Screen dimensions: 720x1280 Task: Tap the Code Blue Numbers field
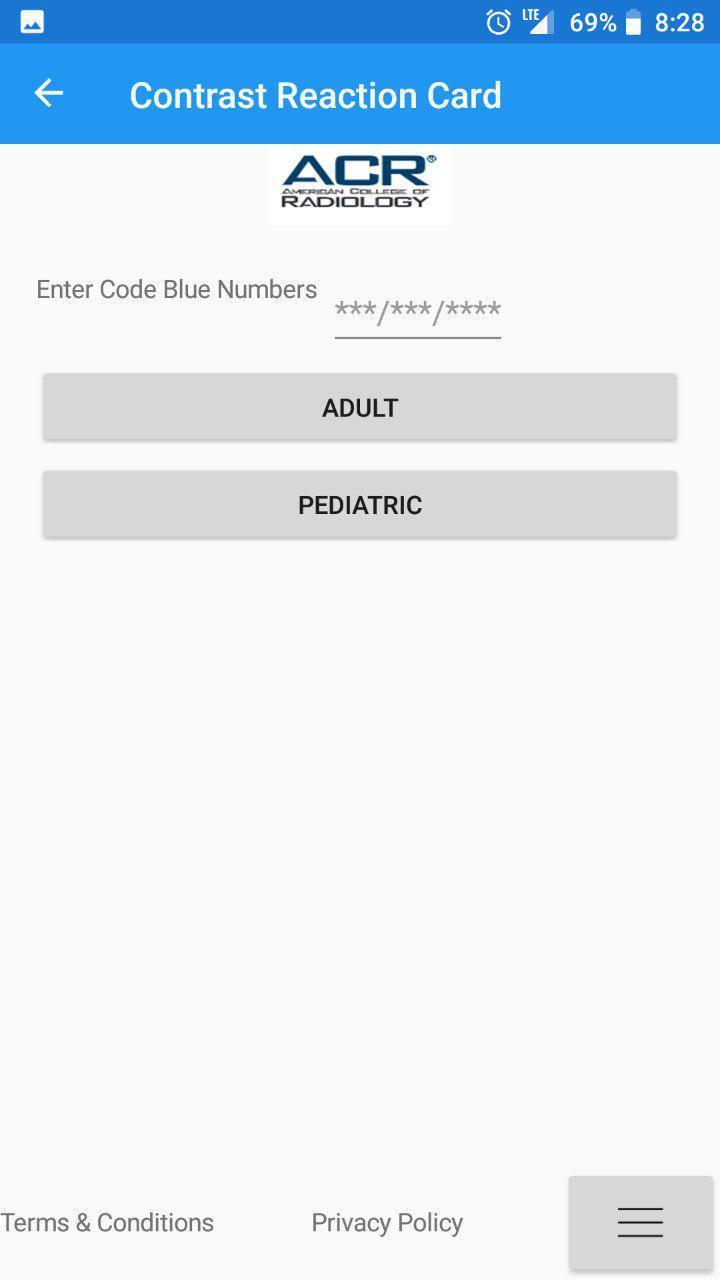click(417, 311)
